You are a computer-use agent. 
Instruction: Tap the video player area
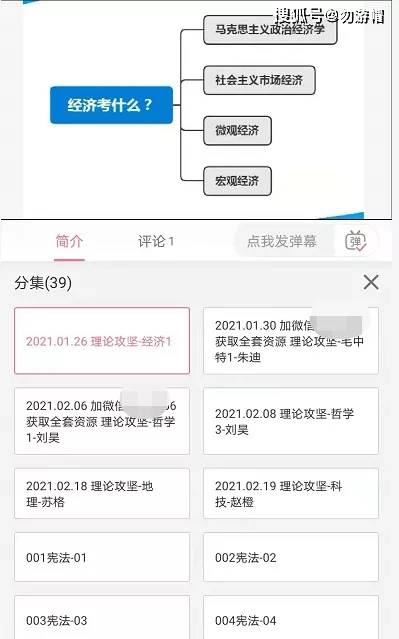coord(196,110)
